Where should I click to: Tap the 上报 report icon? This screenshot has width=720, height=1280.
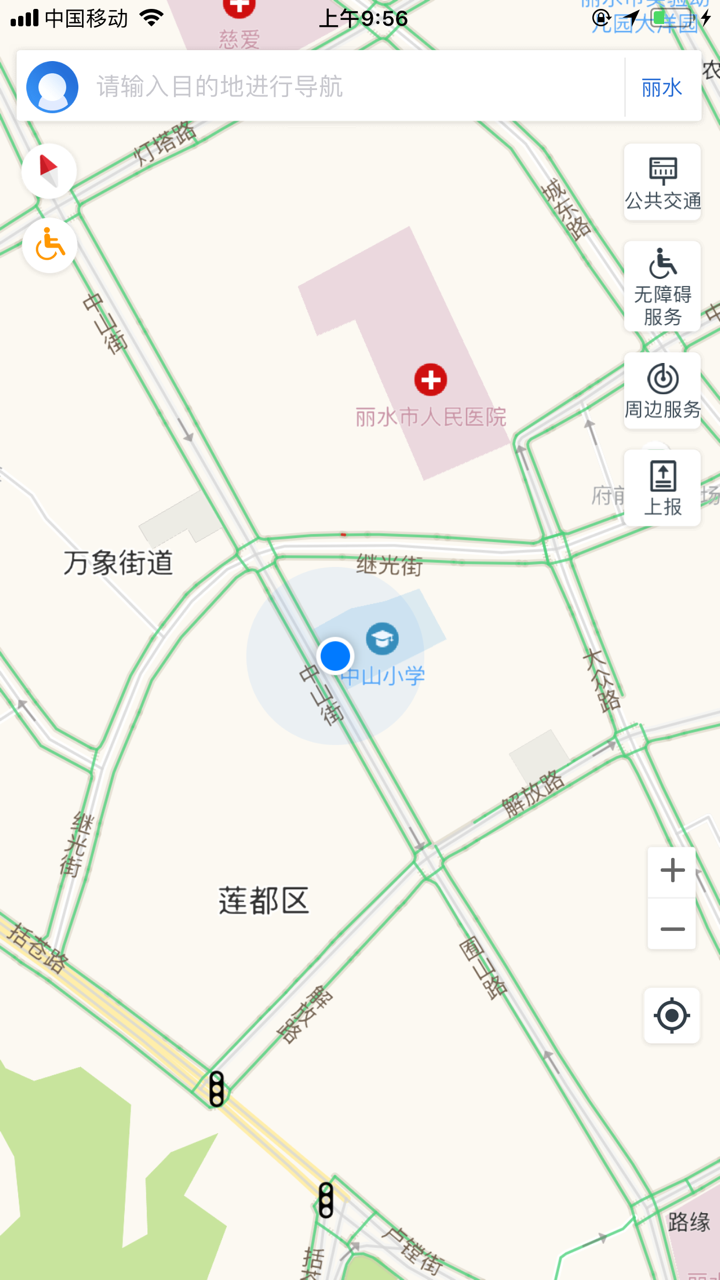pyautogui.click(x=661, y=487)
